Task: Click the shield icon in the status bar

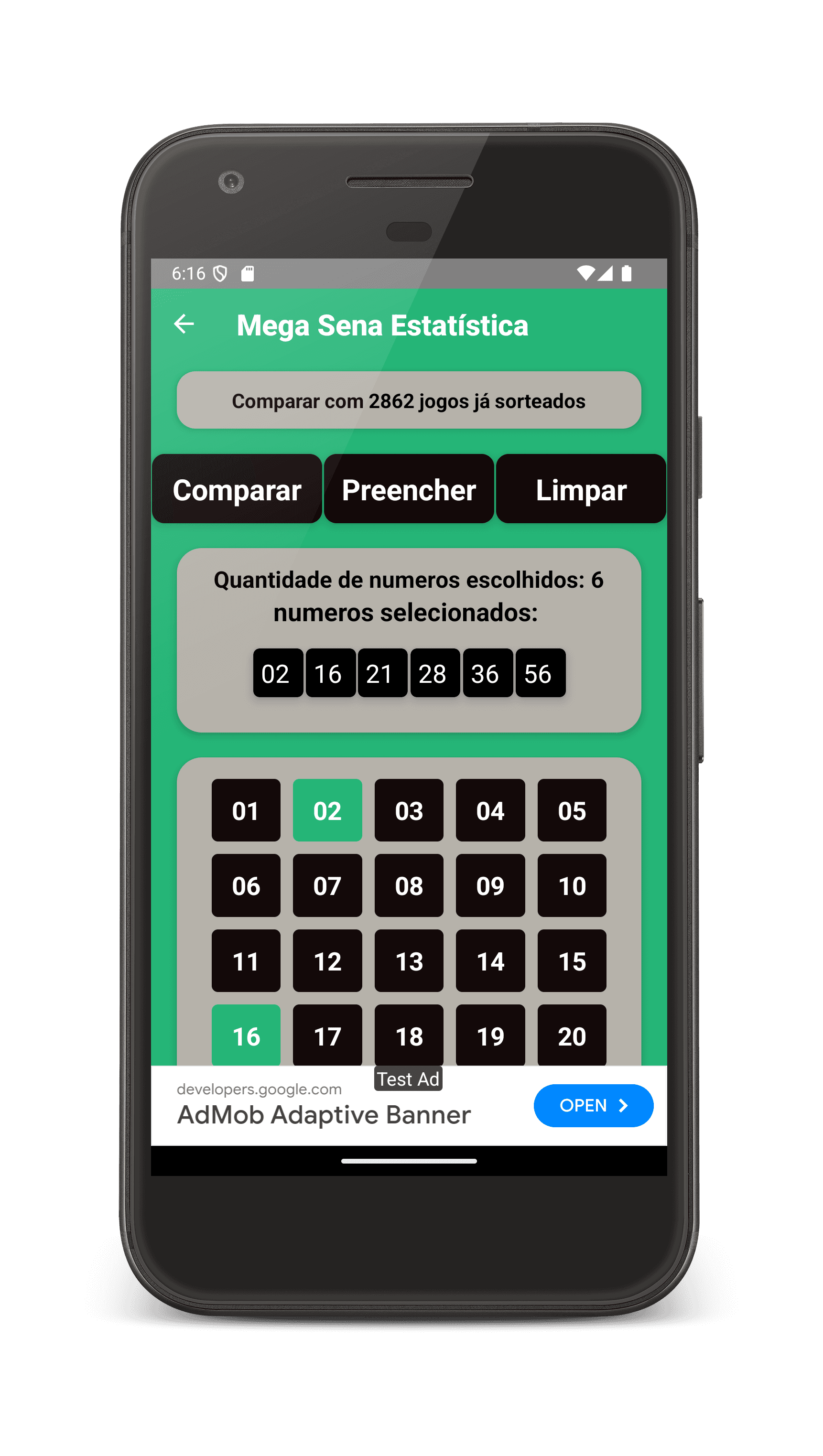Action: coord(220,273)
